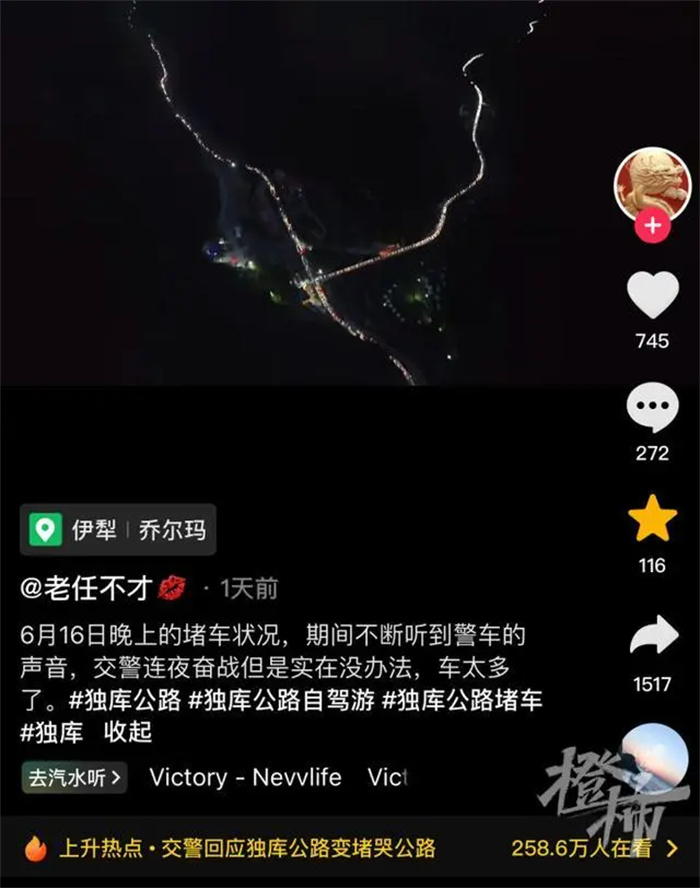Add the video to favorites with the star
Image resolution: width=700 pixels, height=888 pixels.
(652, 520)
